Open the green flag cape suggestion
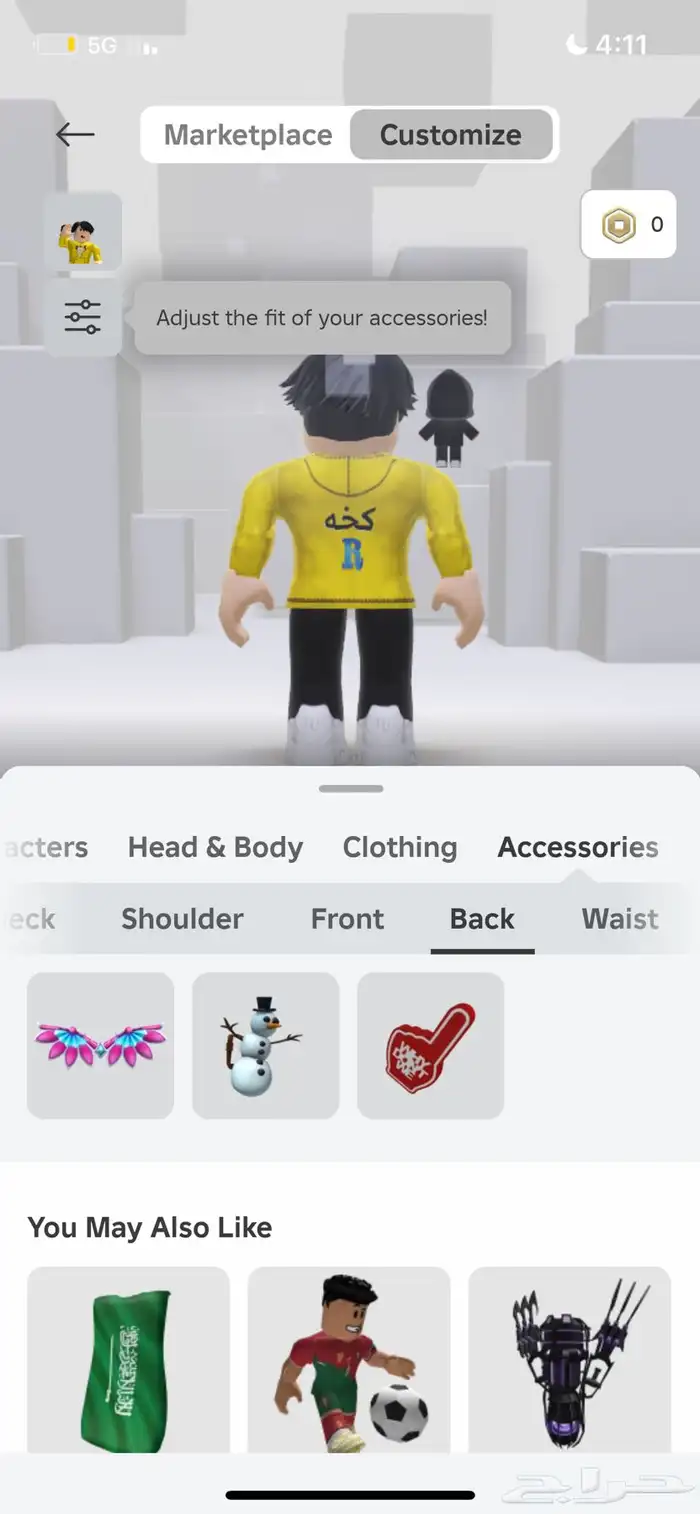Screen dimensions: 700x1514 pyautogui.click(x=128, y=1360)
